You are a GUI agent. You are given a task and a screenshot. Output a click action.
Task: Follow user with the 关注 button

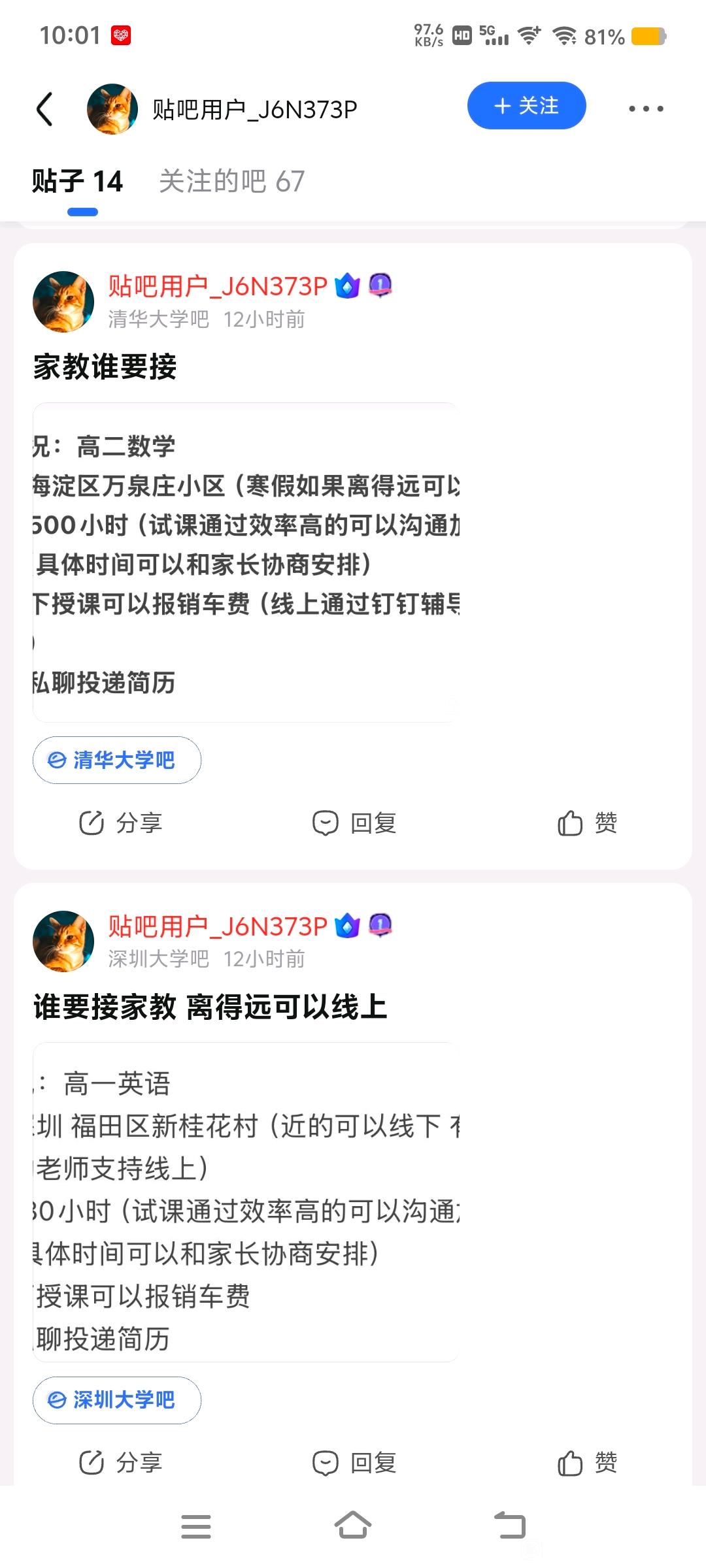click(x=526, y=106)
